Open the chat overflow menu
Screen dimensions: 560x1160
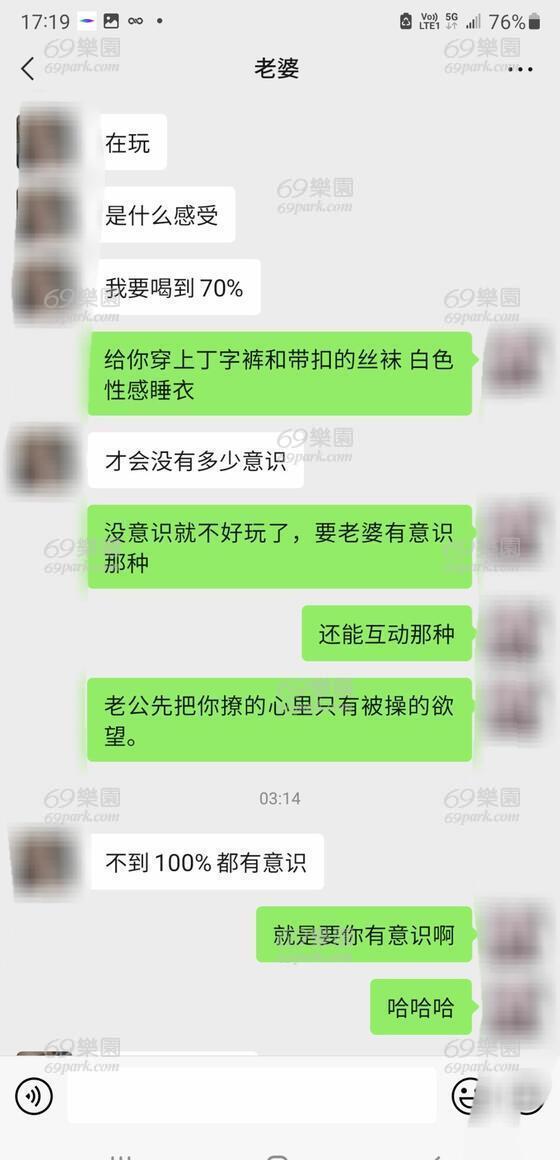[x=522, y=69]
